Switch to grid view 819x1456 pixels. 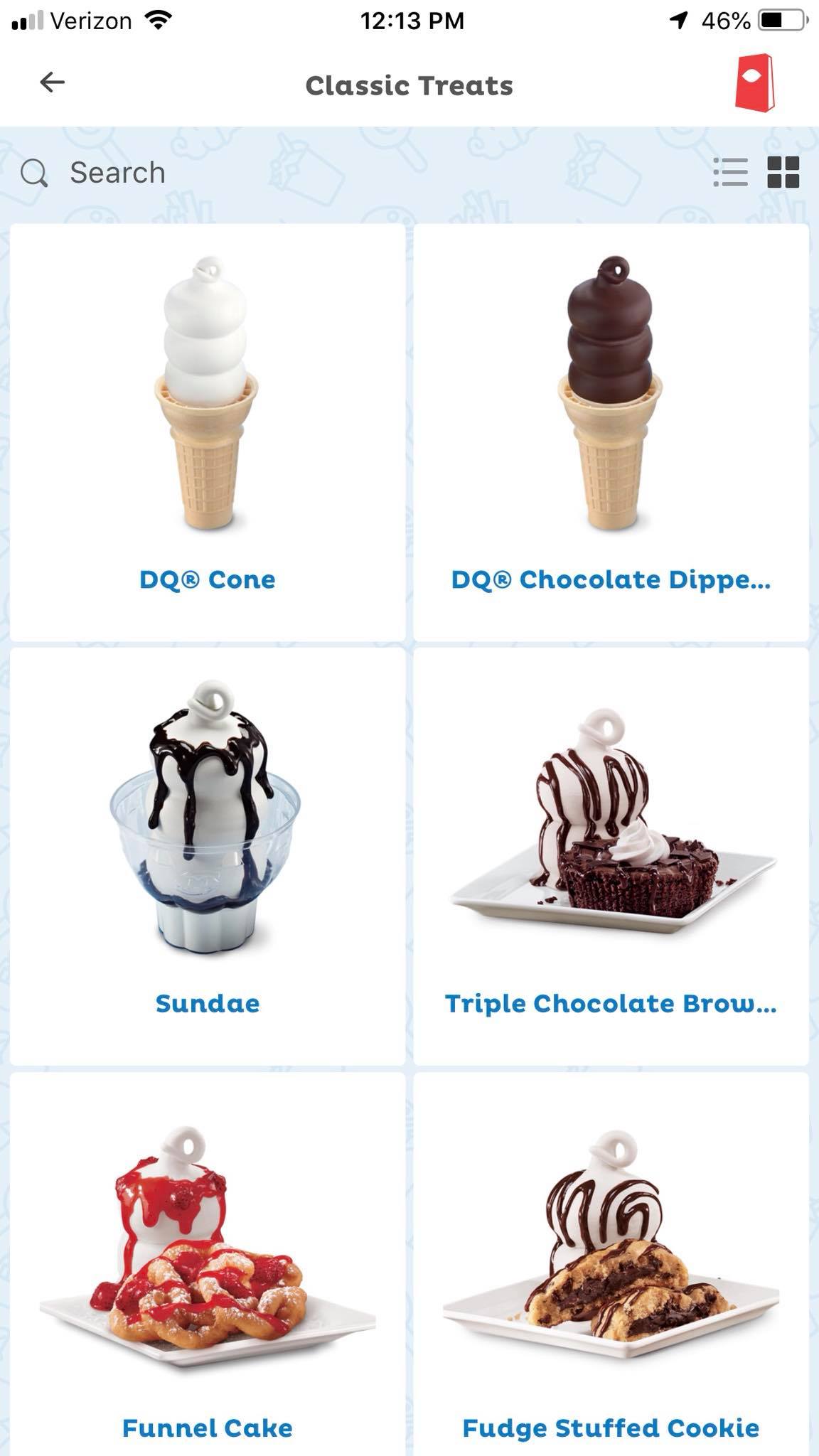(783, 172)
